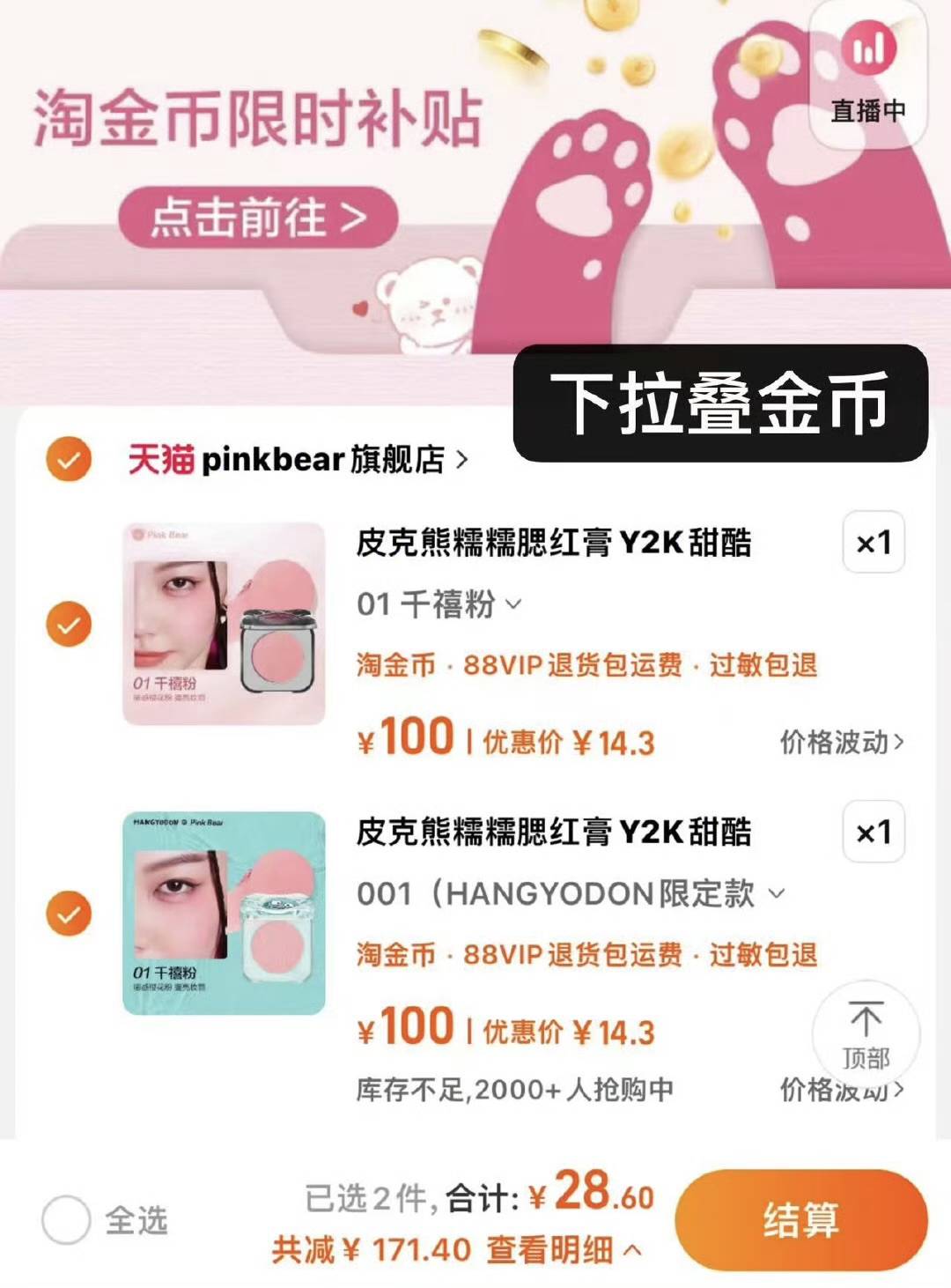Tap the 点击前往 banner button

(258, 218)
